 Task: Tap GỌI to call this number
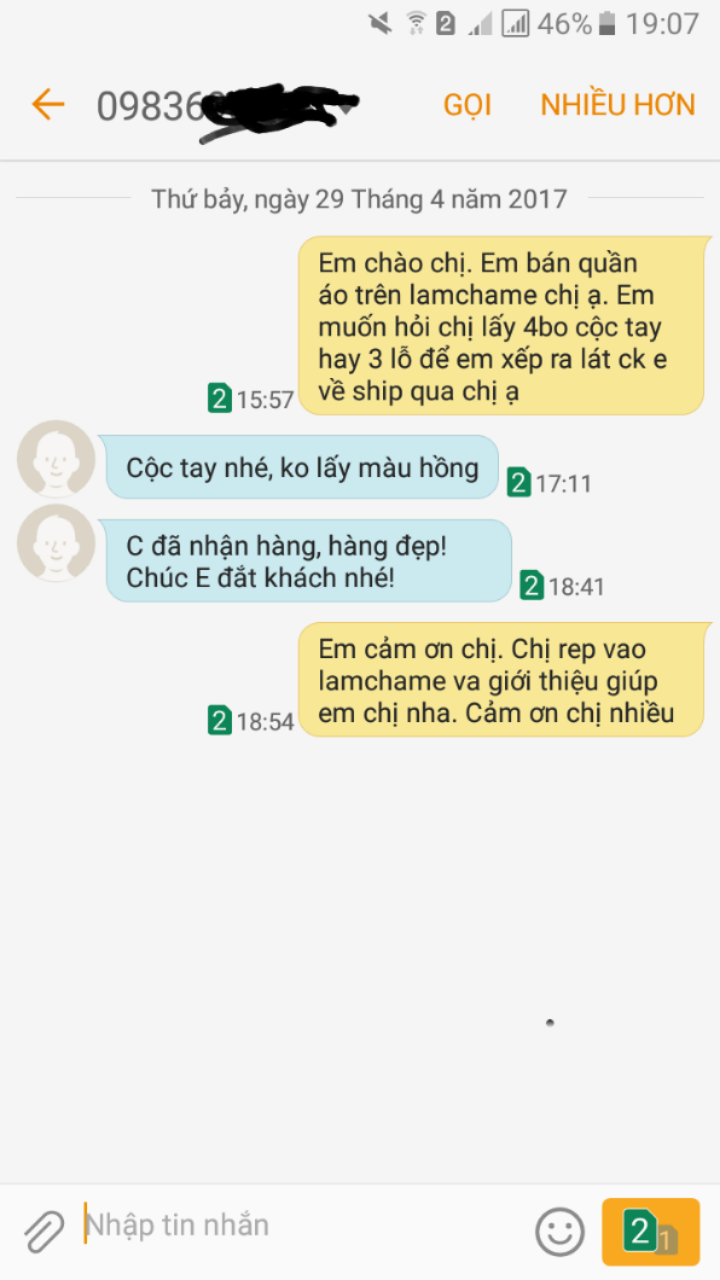[467, 105]
